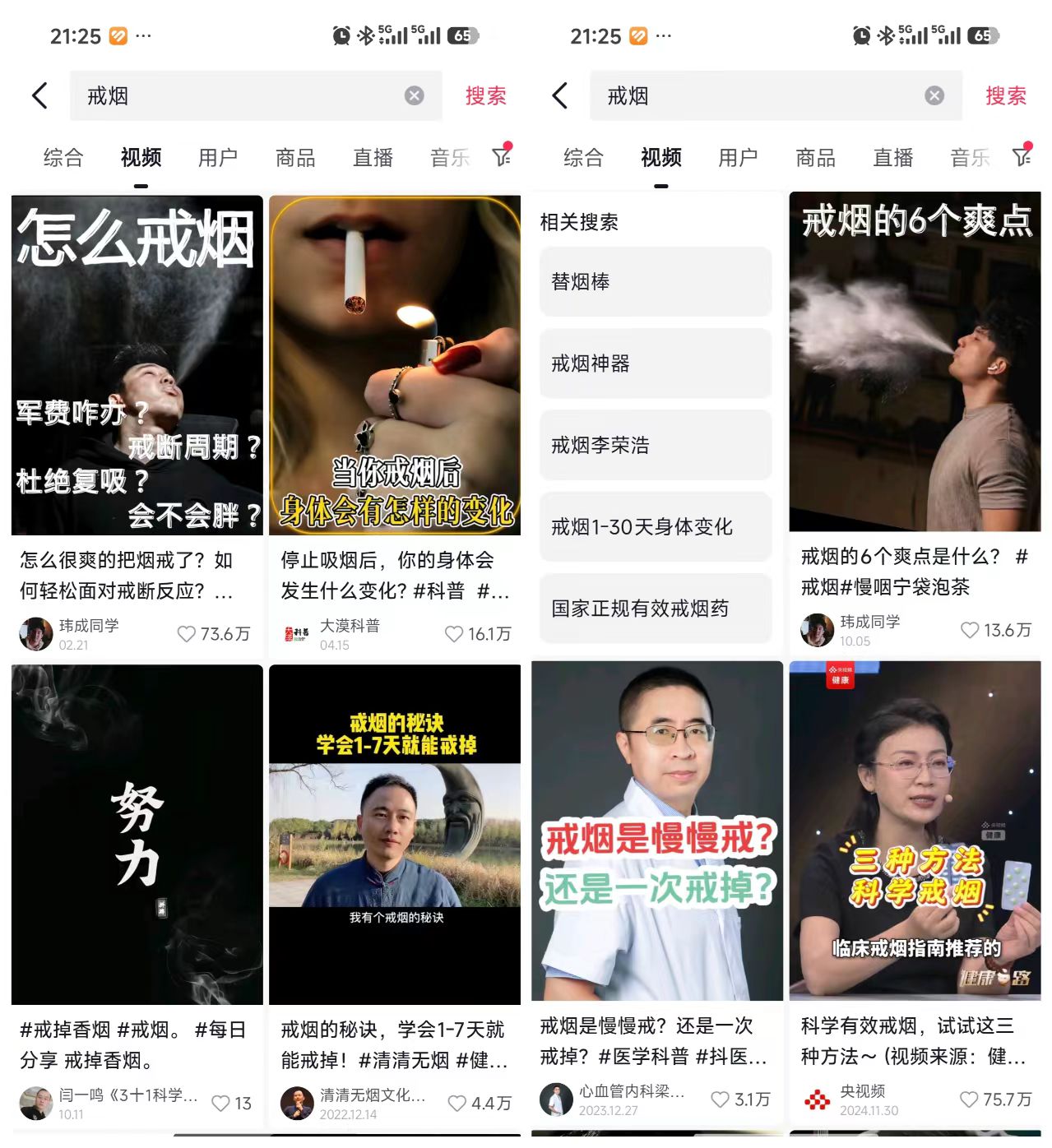
Task: Play the video 停止吸烟后，你的身体会发生什么变化
Action: [x=395, y=366]
